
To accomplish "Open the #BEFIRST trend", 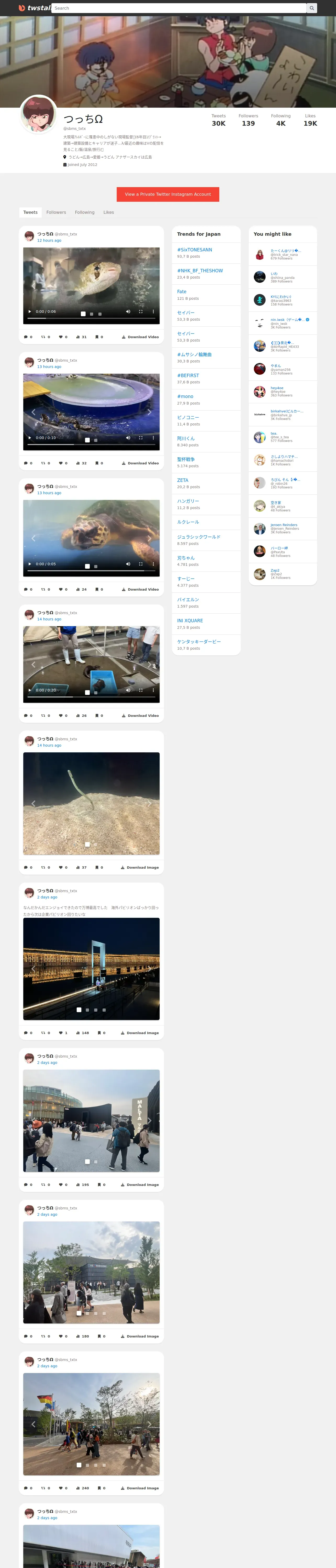I will click(x=188, y=376).
